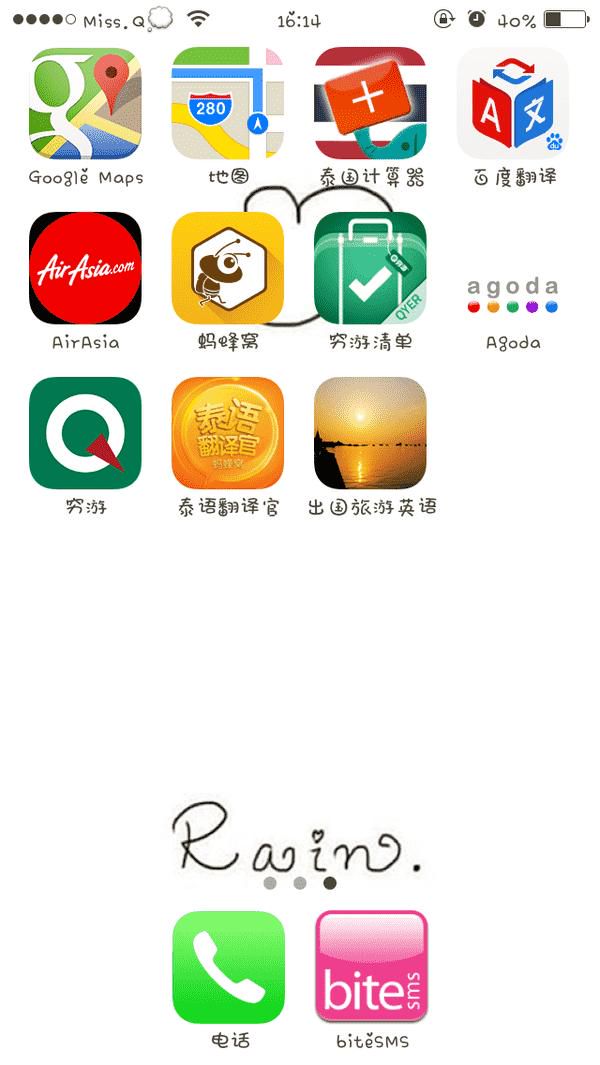Tap the home screen page indicator dots
The image size is (600, 1065).
click(300, 883)
